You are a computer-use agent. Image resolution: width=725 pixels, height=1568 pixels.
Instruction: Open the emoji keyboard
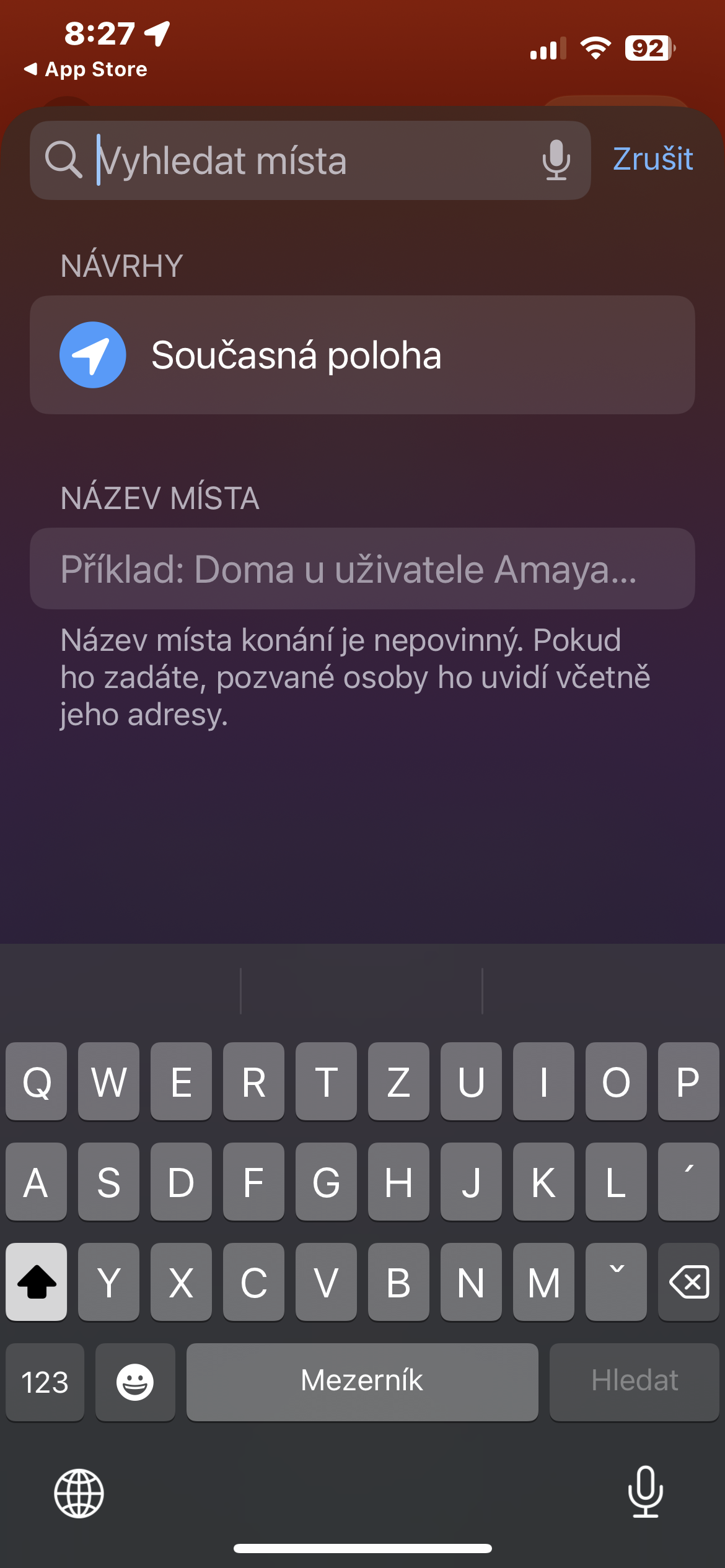(x=135, y=1382)
